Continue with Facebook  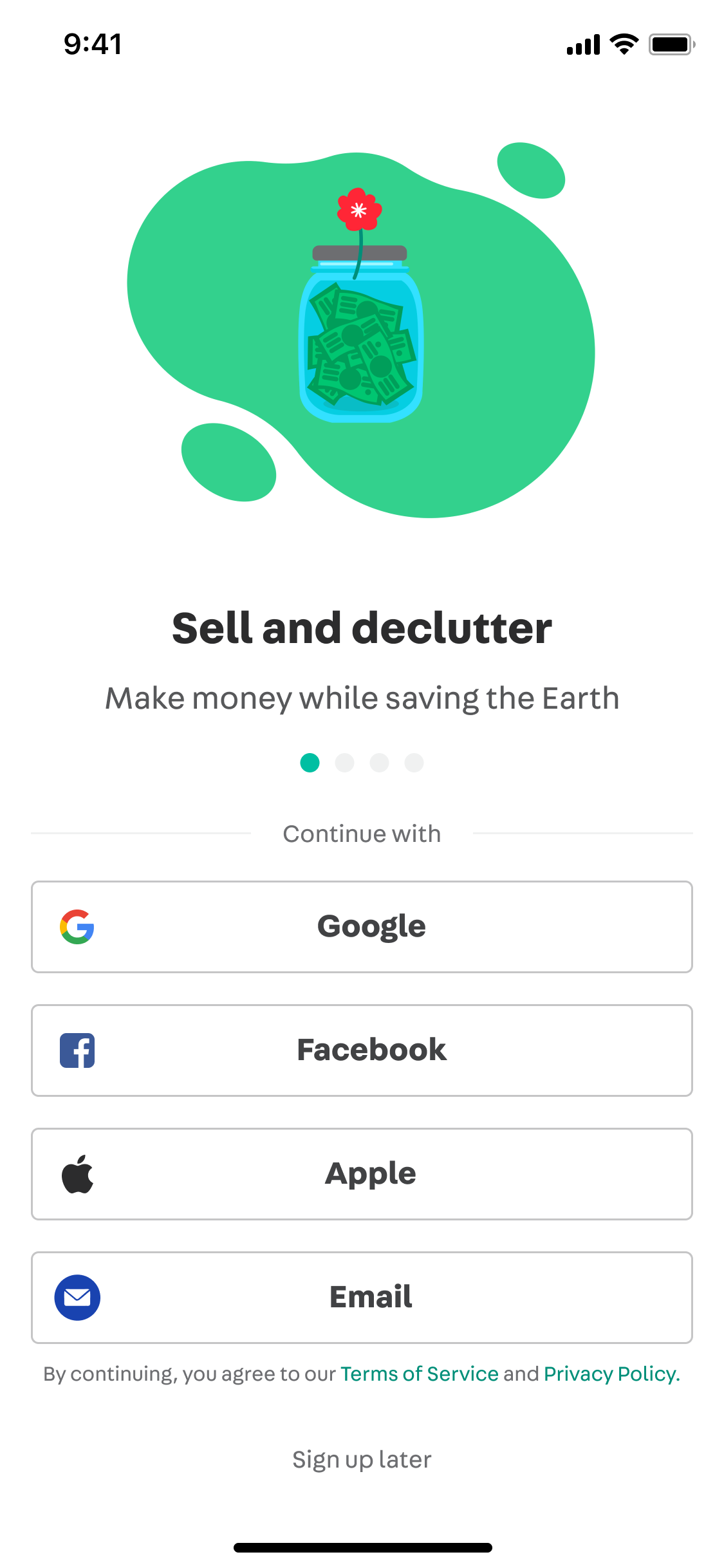click(362, 1050)
